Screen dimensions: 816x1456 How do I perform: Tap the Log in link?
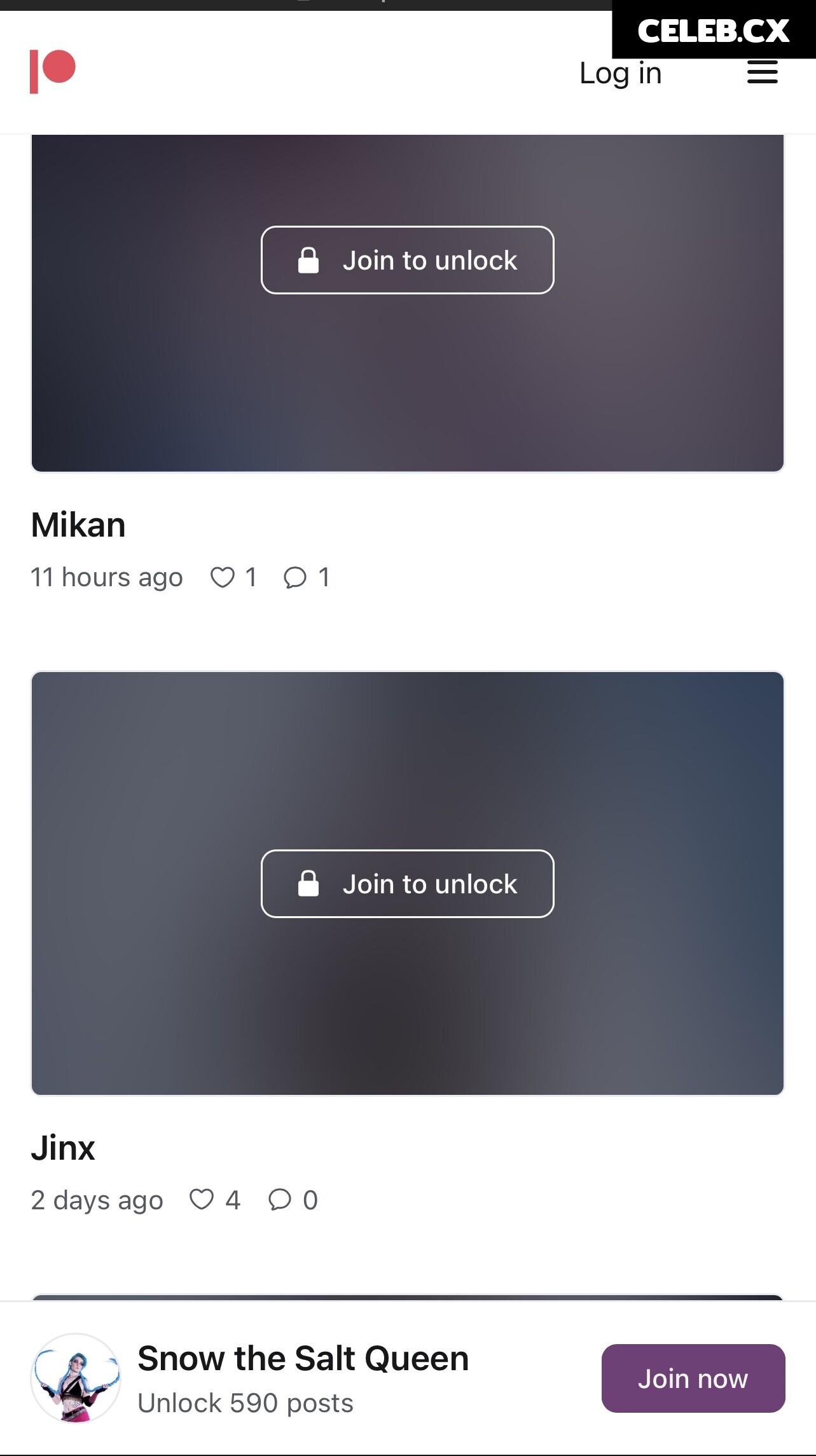[x=620, y=74]
